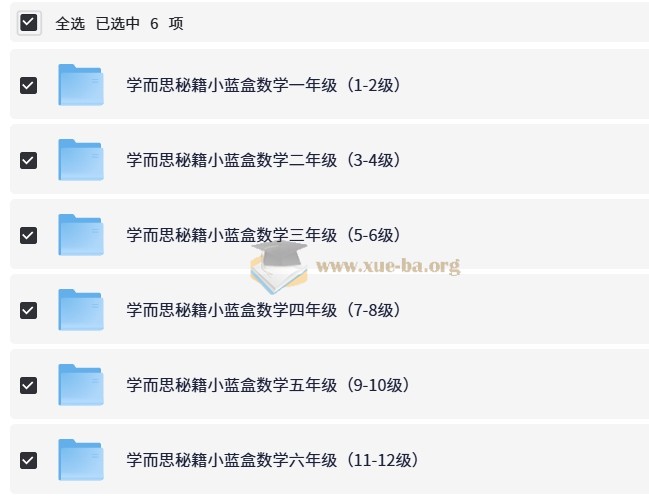Uncheck the 四年级（7-8级）folder checkbox
The width and height of the screenshot is (649, 503).
[28, 310]
